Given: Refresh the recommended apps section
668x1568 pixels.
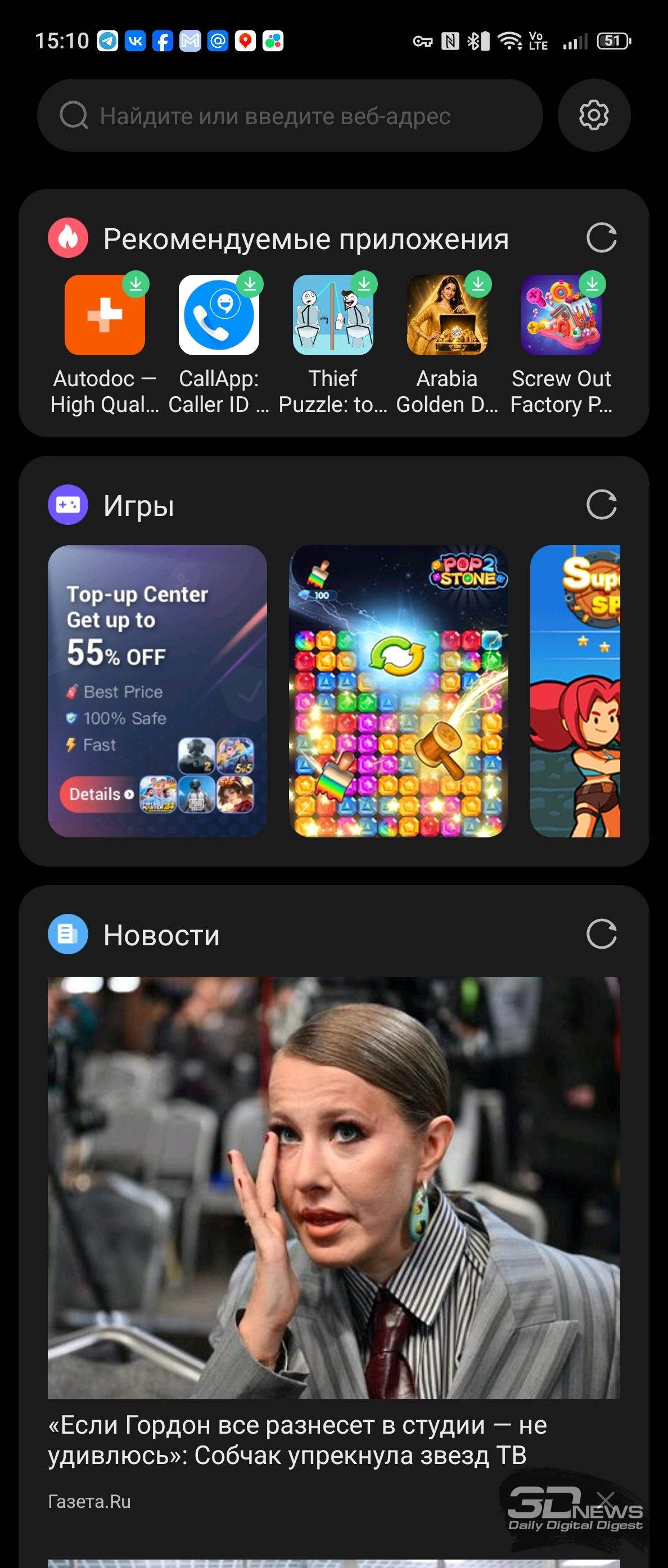Looking at the screenshot, I should point(601,238).
